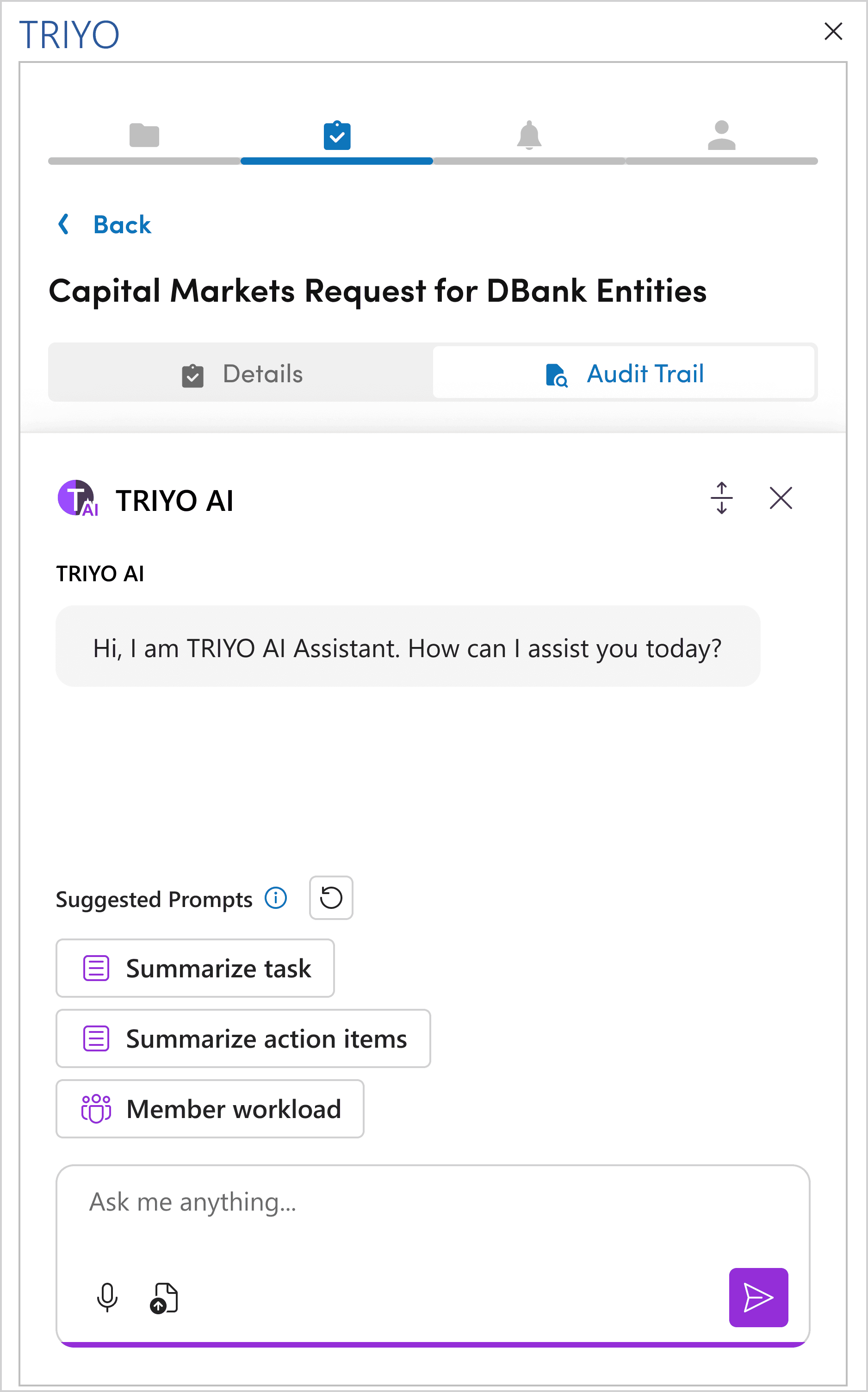Expand the TRIYO AI chat panel
The height and width of the screenshot is (1392, 868).
[722, 497]
